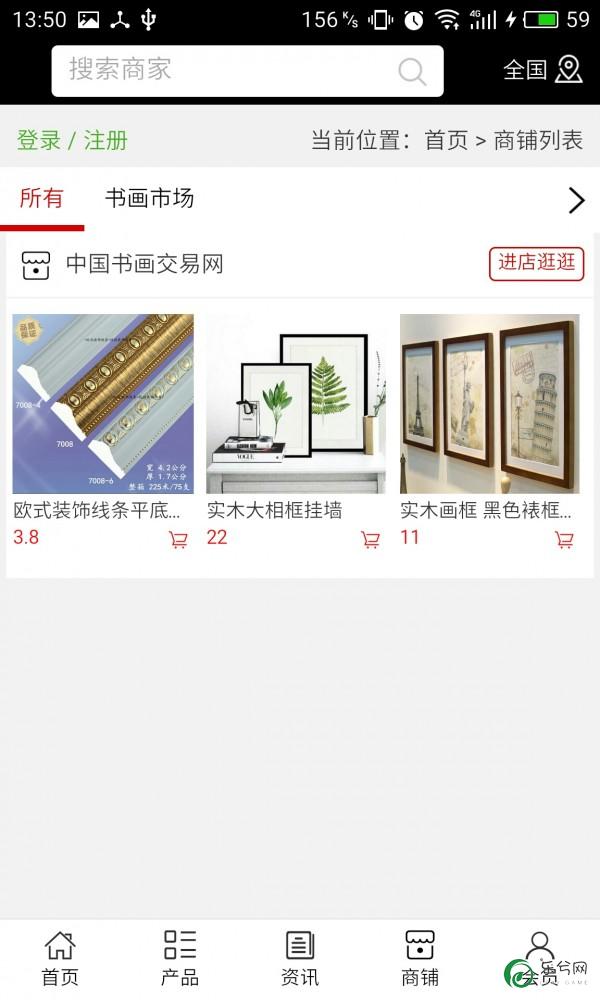
Task: Expand more categories with the right chevron
Action: [x=576, y=200]
